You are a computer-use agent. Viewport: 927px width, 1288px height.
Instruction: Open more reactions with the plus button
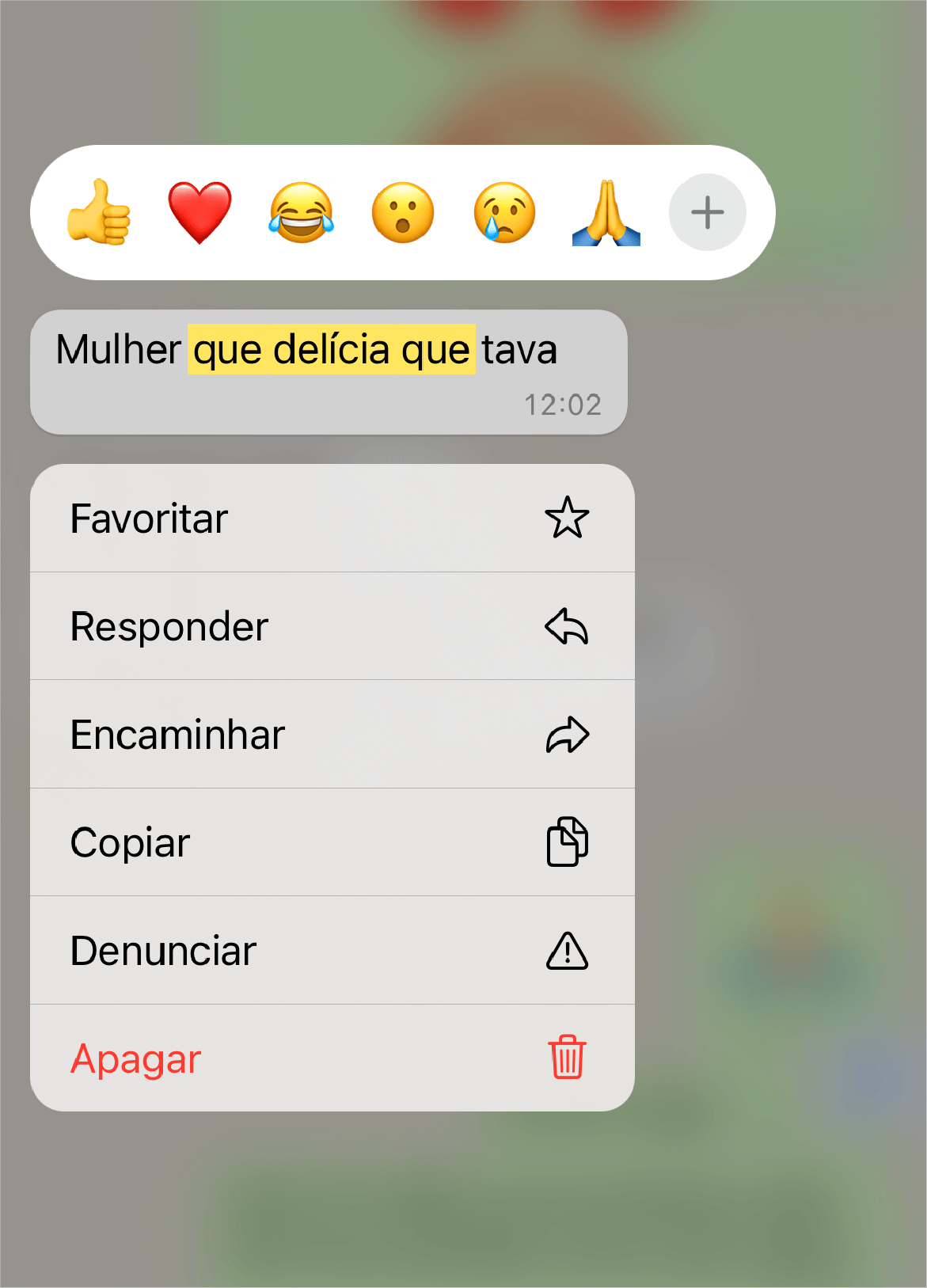706,211
